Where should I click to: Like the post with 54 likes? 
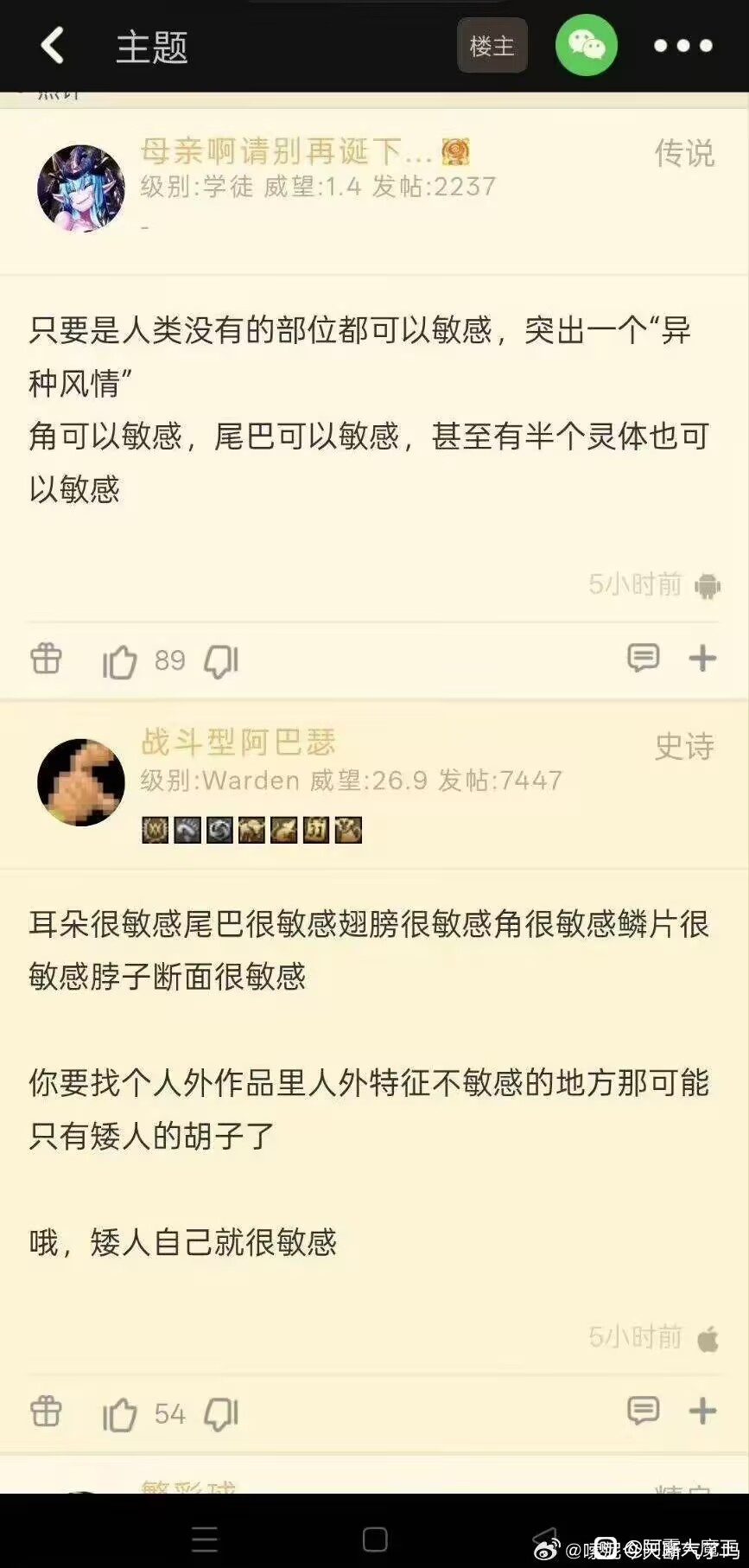point(120,1414)
